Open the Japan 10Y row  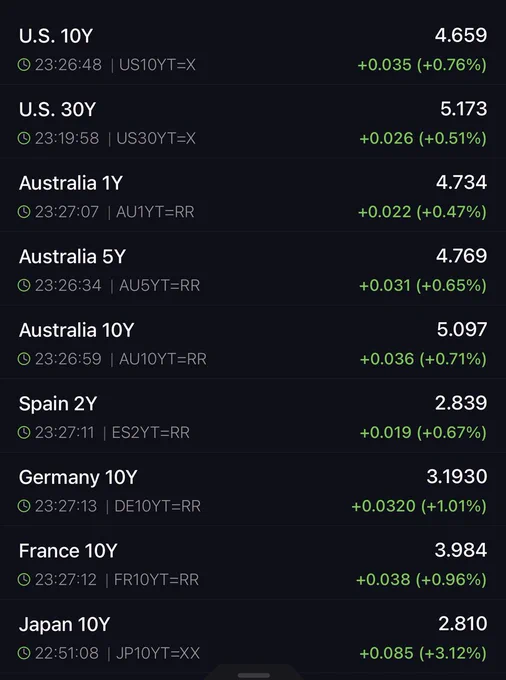[x=253, y=637]
